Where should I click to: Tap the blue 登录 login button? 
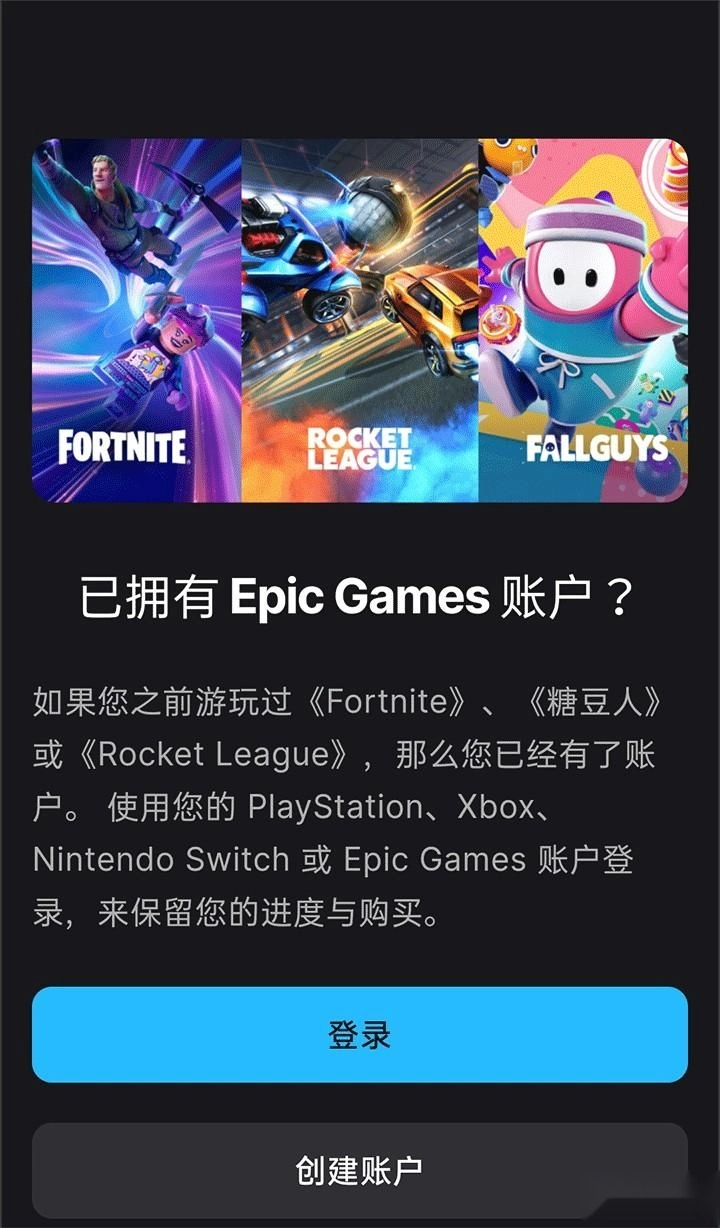[360, 1034]
